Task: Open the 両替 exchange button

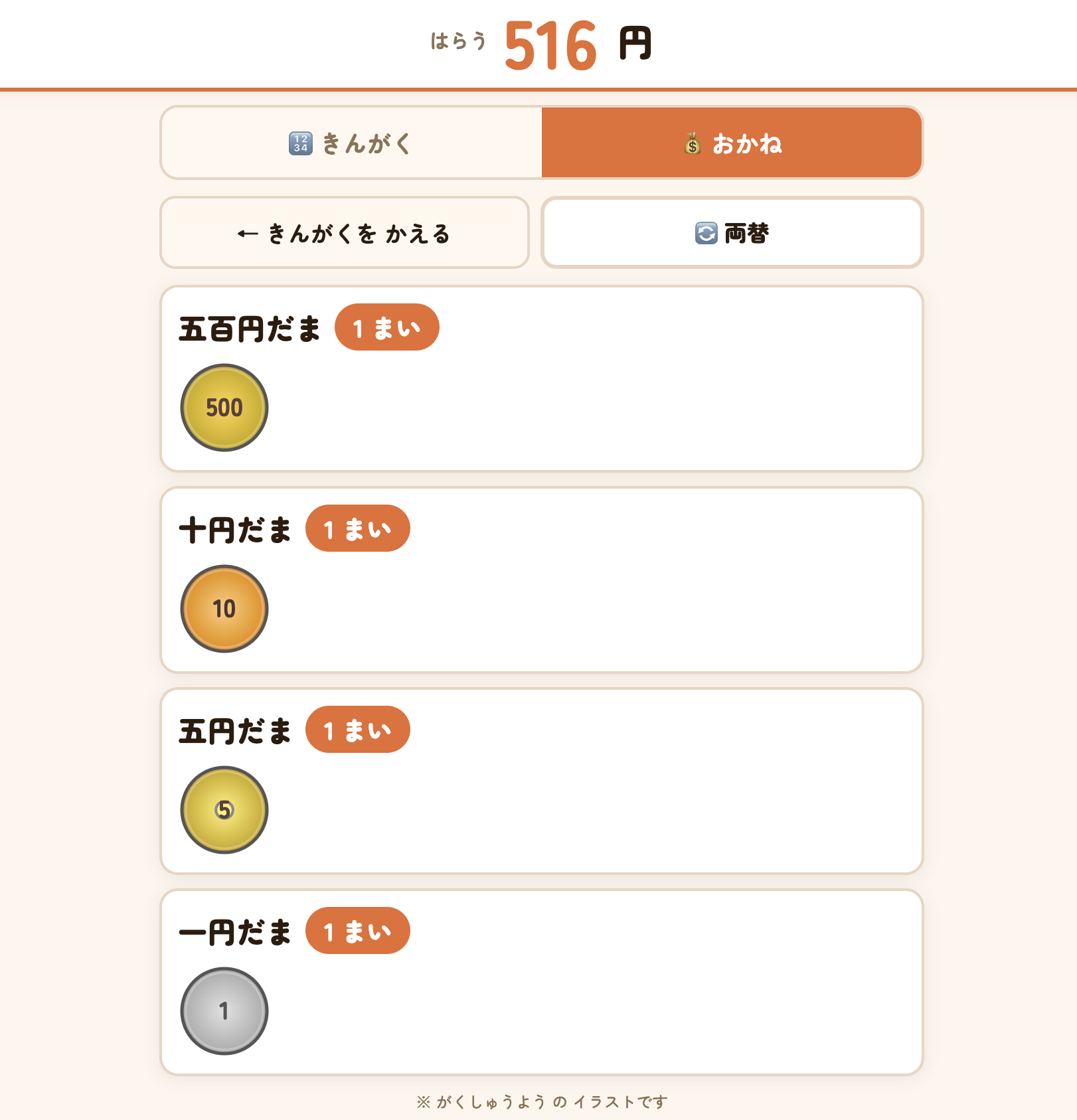Action: point(732,233)
